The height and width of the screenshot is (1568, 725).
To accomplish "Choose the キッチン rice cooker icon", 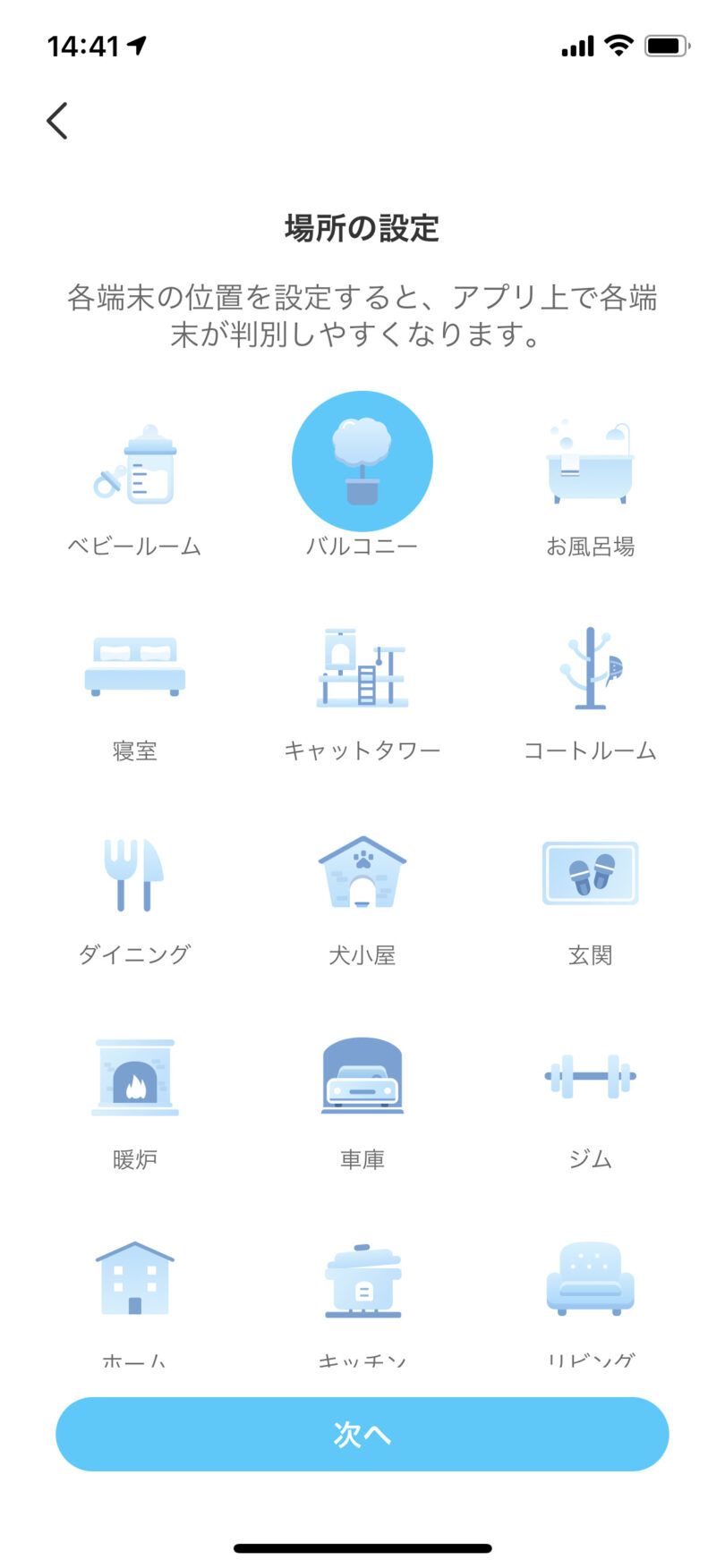I will [362, 1281].
